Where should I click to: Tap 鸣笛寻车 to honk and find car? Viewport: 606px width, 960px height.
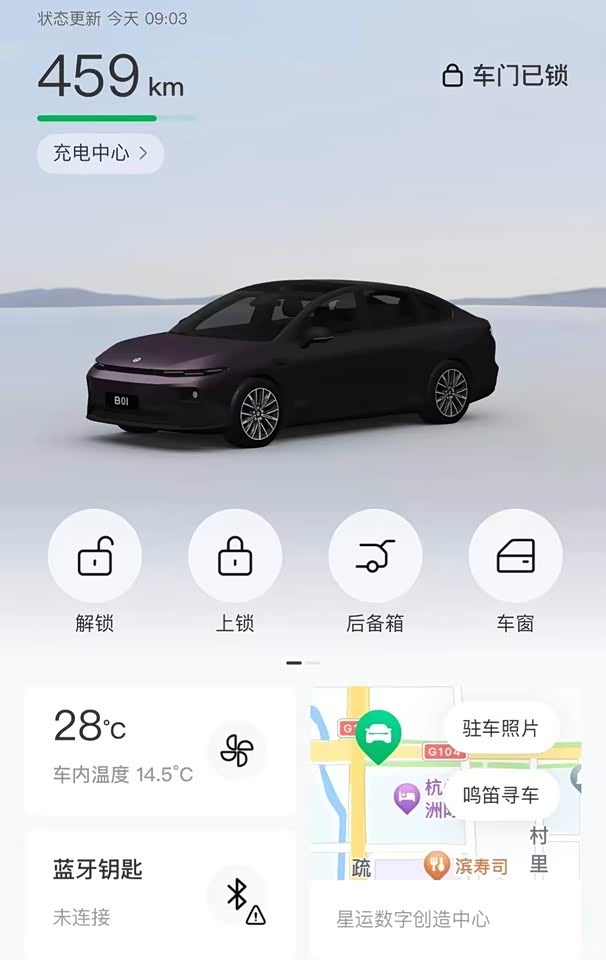pyautogui.click(x=500, y=796)
